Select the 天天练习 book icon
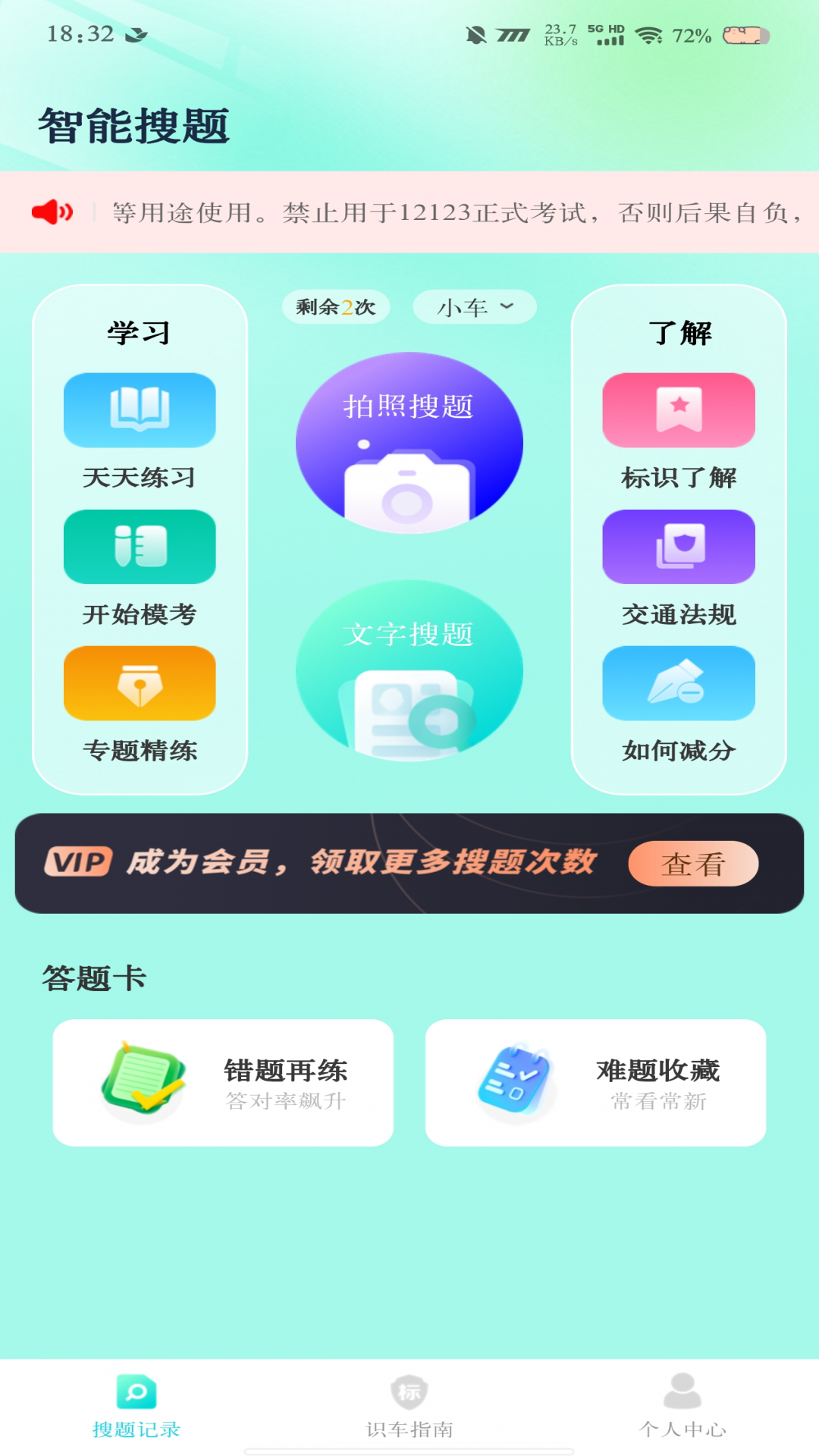 pos(140,410)
